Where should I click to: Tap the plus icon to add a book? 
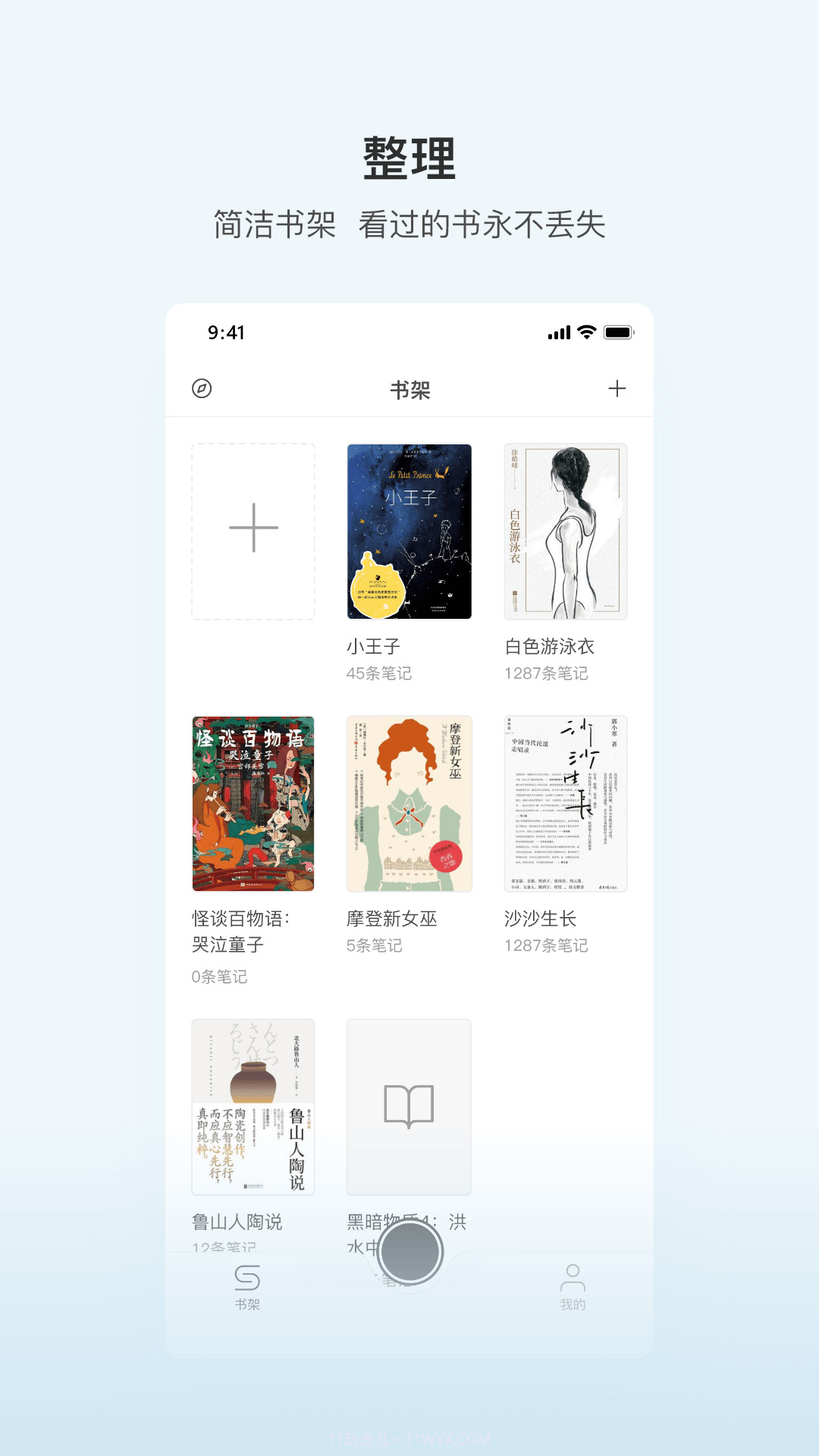pos(617,389)
